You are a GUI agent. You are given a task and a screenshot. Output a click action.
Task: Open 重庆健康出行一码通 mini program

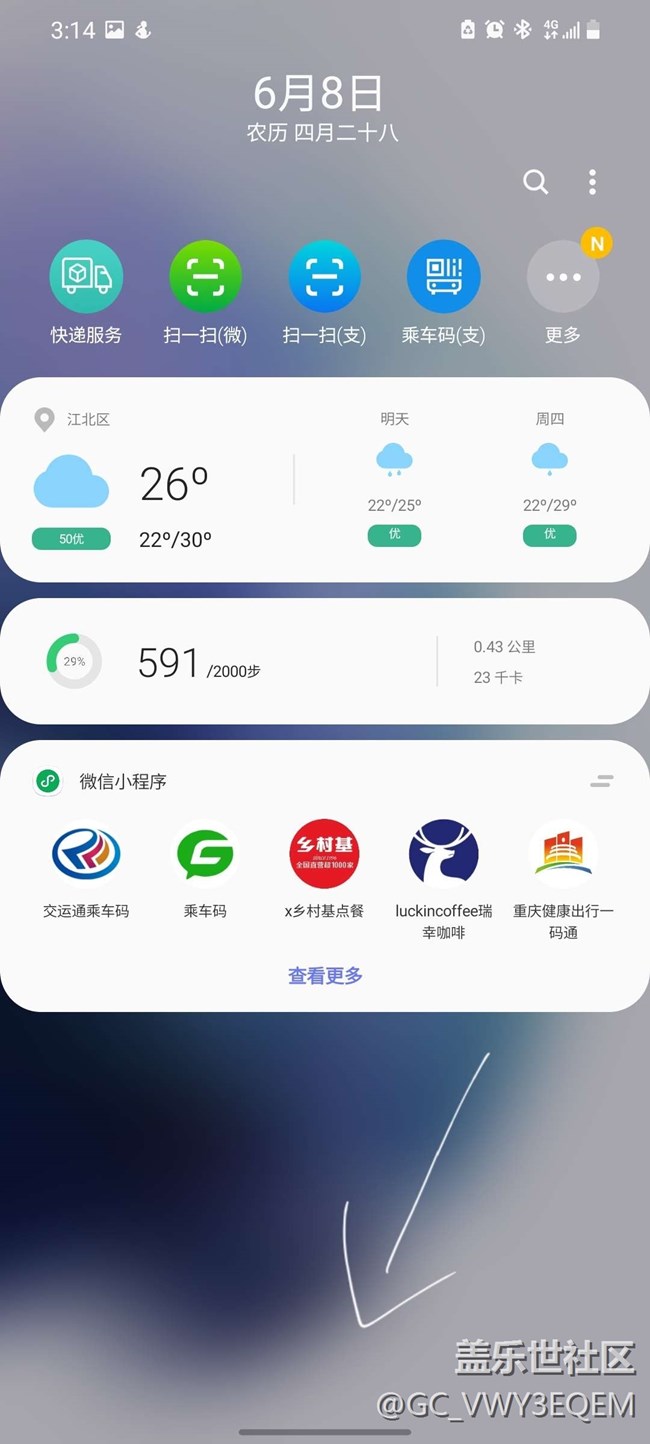563,856
